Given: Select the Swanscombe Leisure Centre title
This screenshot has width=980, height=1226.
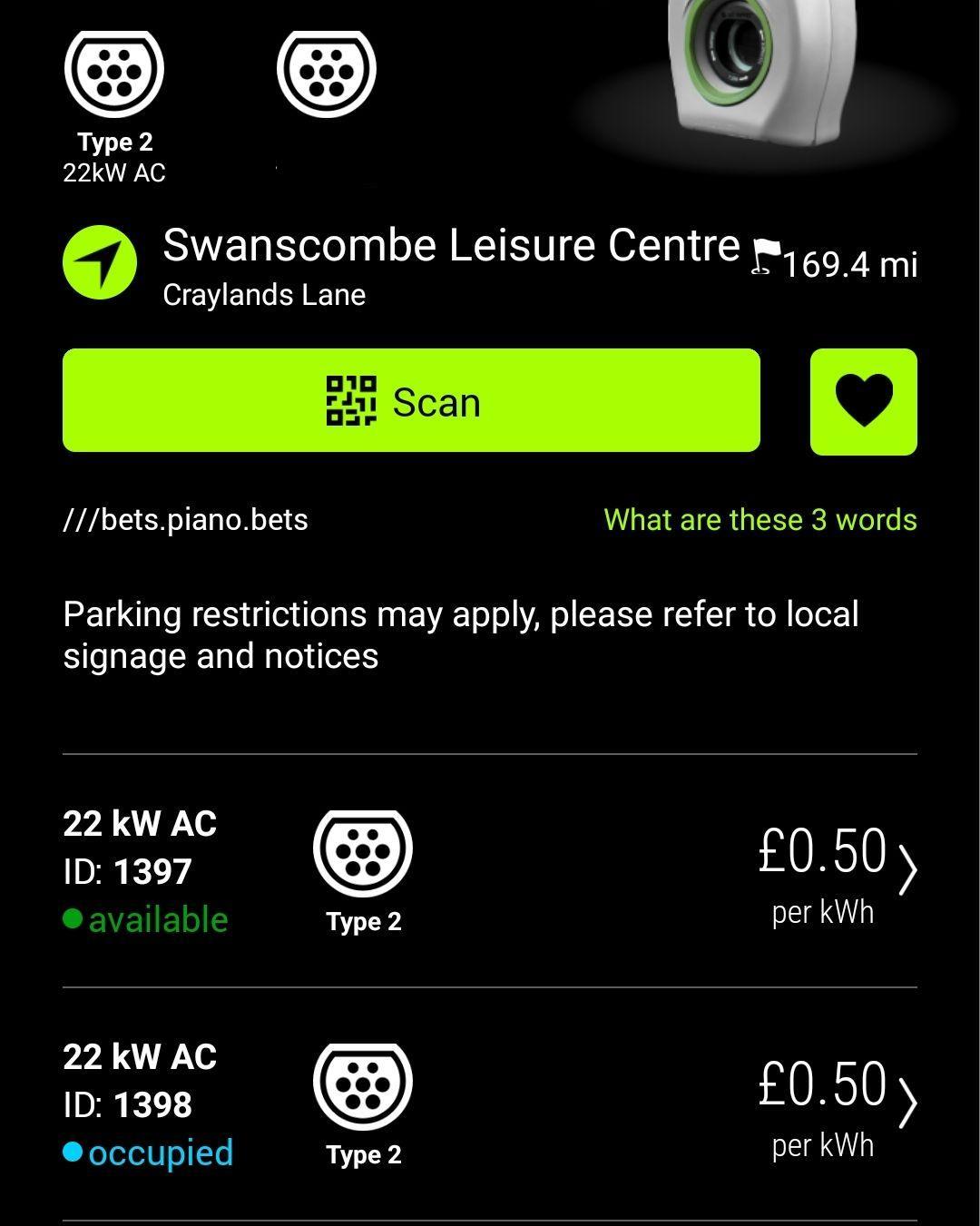Looking at the screenshot, I should tap(449, 243).
